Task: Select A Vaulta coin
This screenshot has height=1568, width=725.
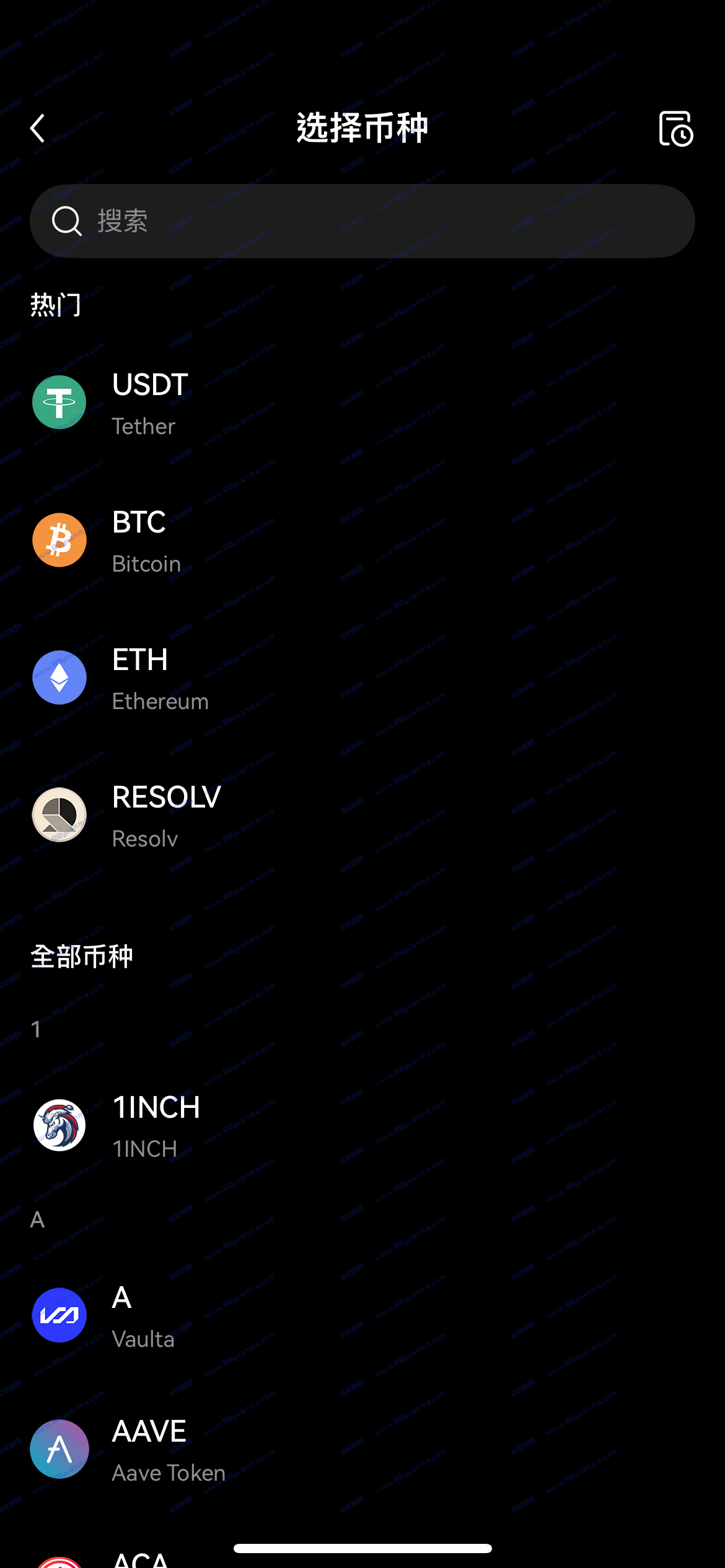Action: 362,1316
